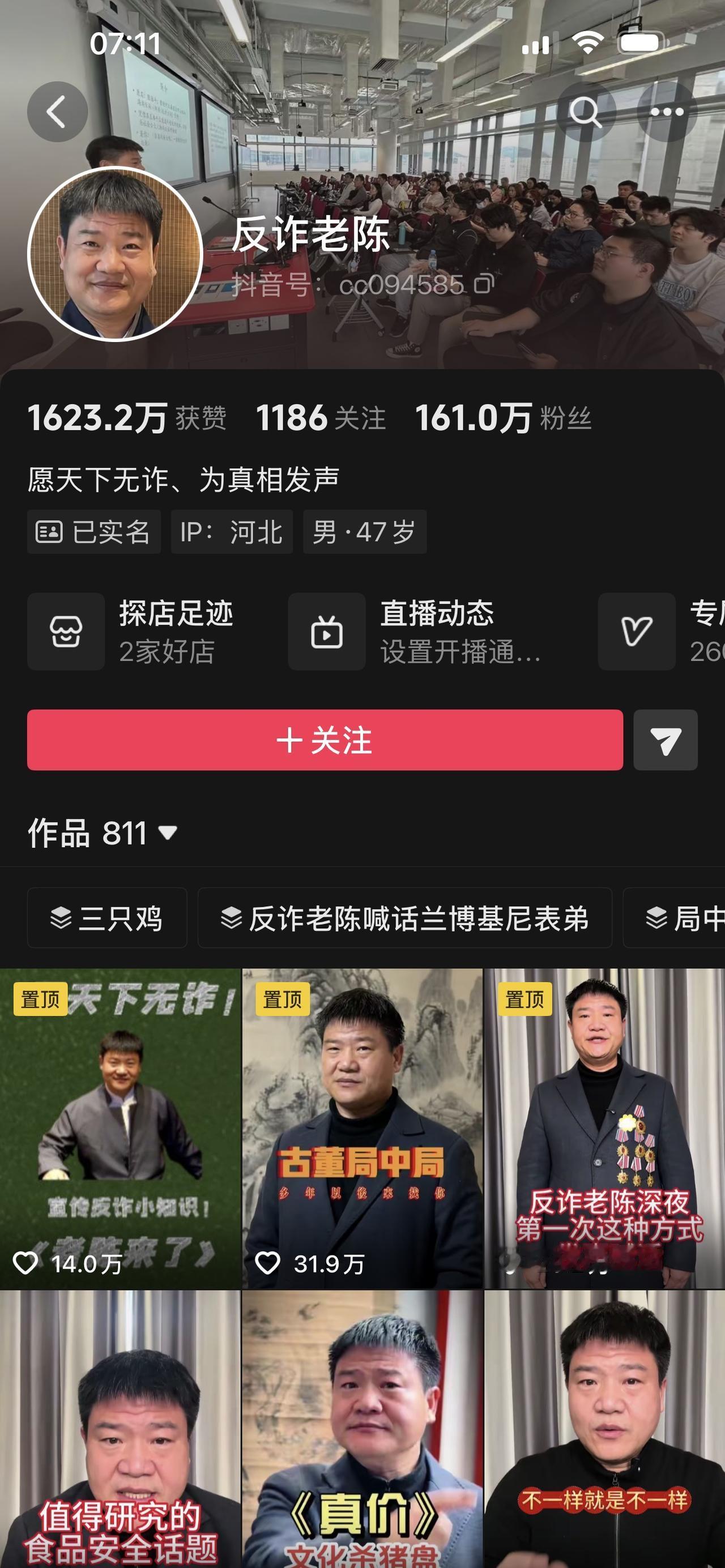The height and width of the screenshot is (1568, 725).
Task: Click the paper-plane share button
Action: click(665, 740)
